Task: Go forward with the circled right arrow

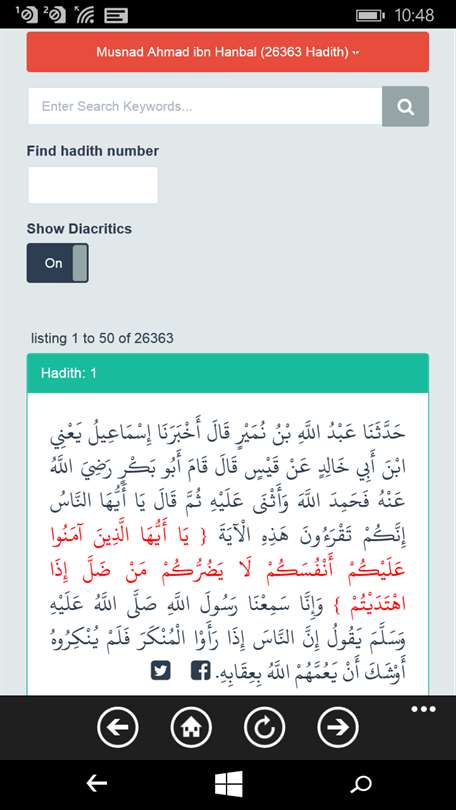Action: [x=338, y=727]
